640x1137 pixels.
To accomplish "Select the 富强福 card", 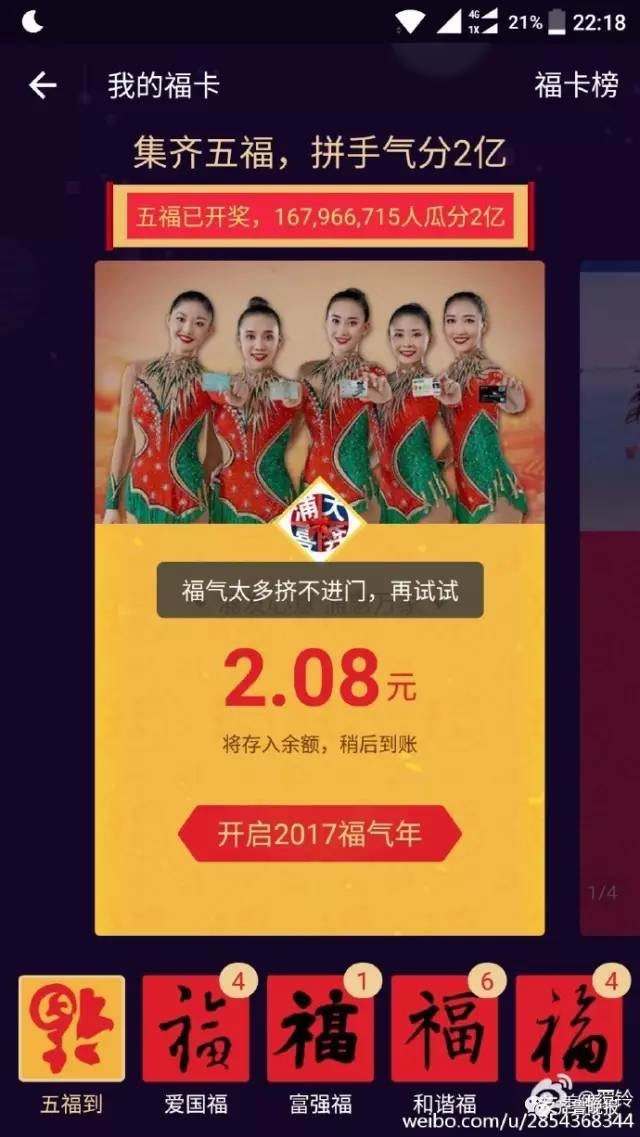I will [x=320, y=1030].
